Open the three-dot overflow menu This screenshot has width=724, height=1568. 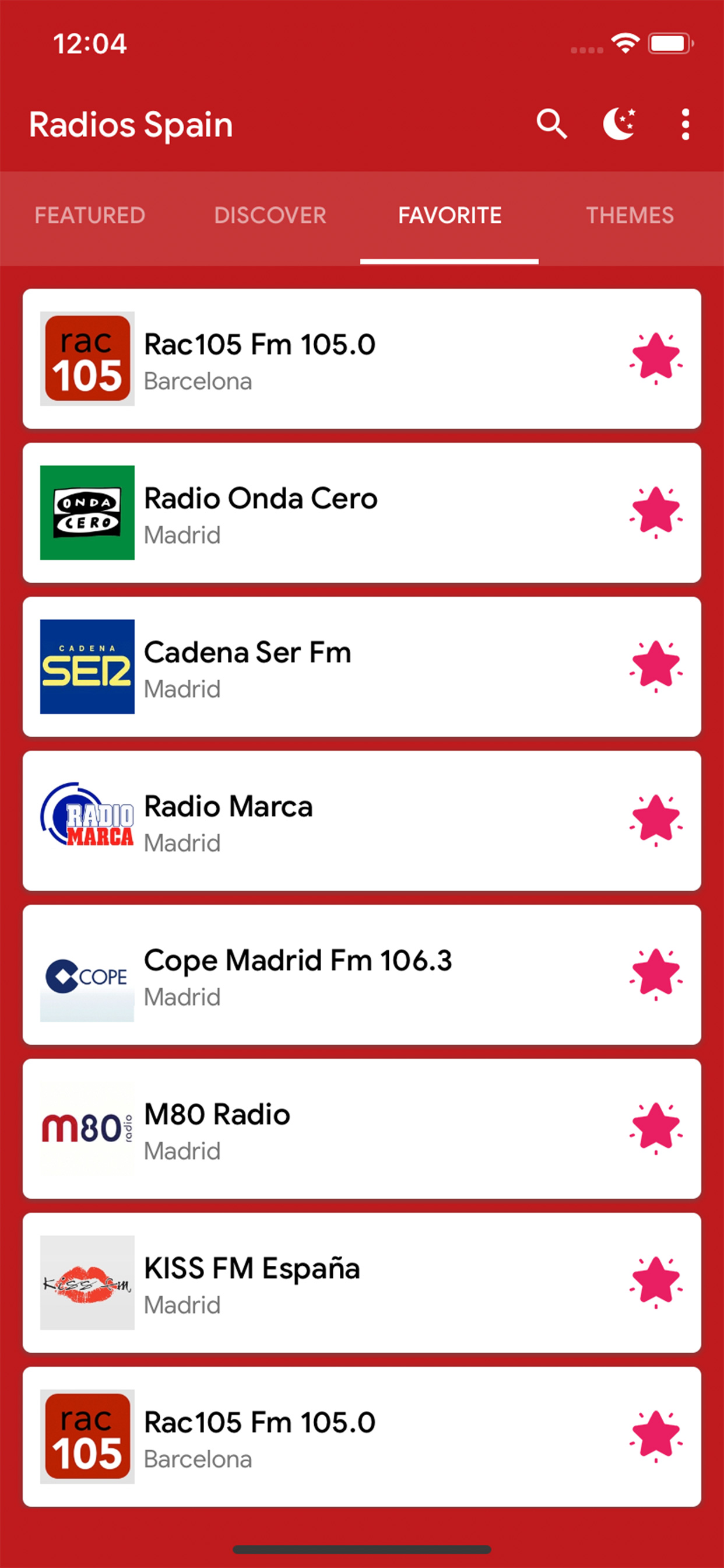pyautogui.click(x=686, y=125)
